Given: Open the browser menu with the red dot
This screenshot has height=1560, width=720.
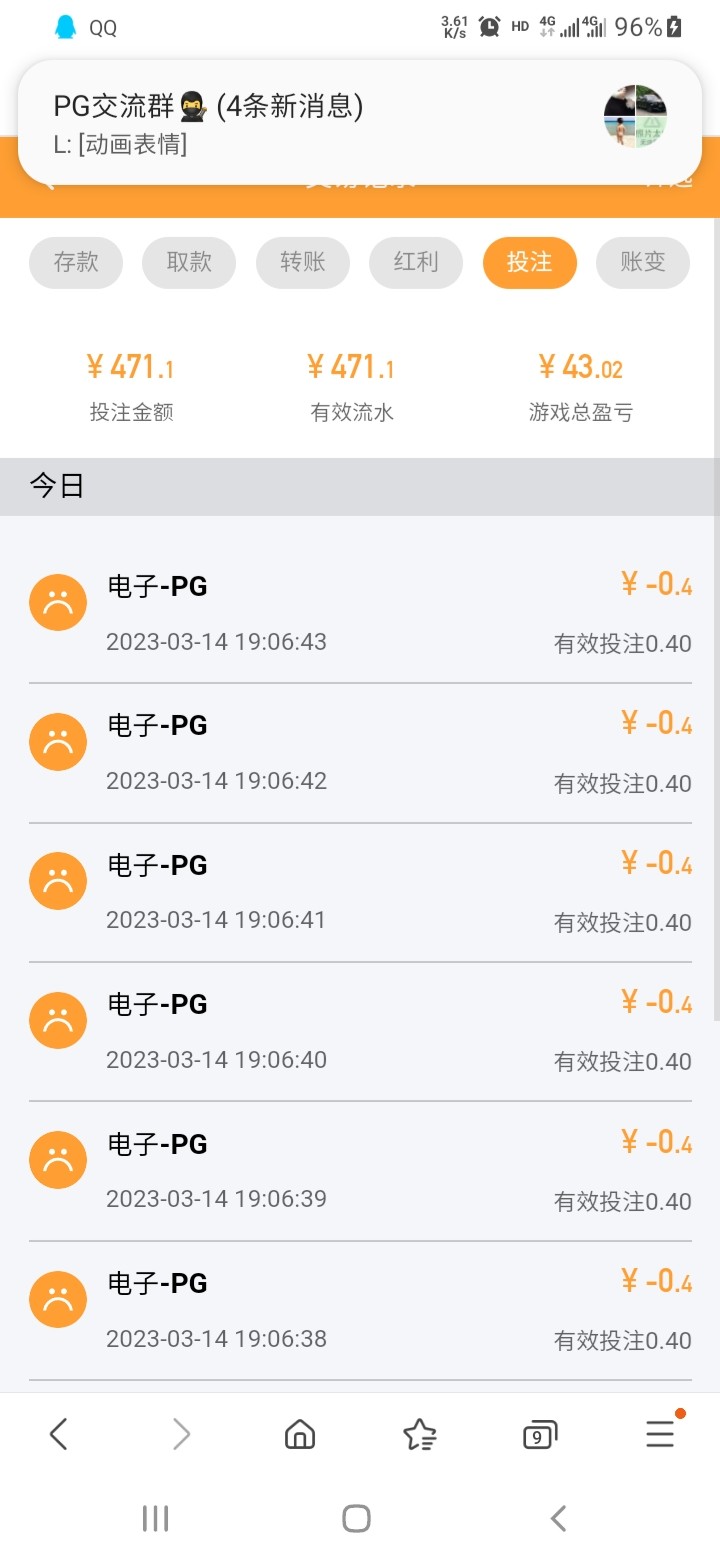Looking at the screenshot, I should pyautogui.click(x=659, y=1433).
